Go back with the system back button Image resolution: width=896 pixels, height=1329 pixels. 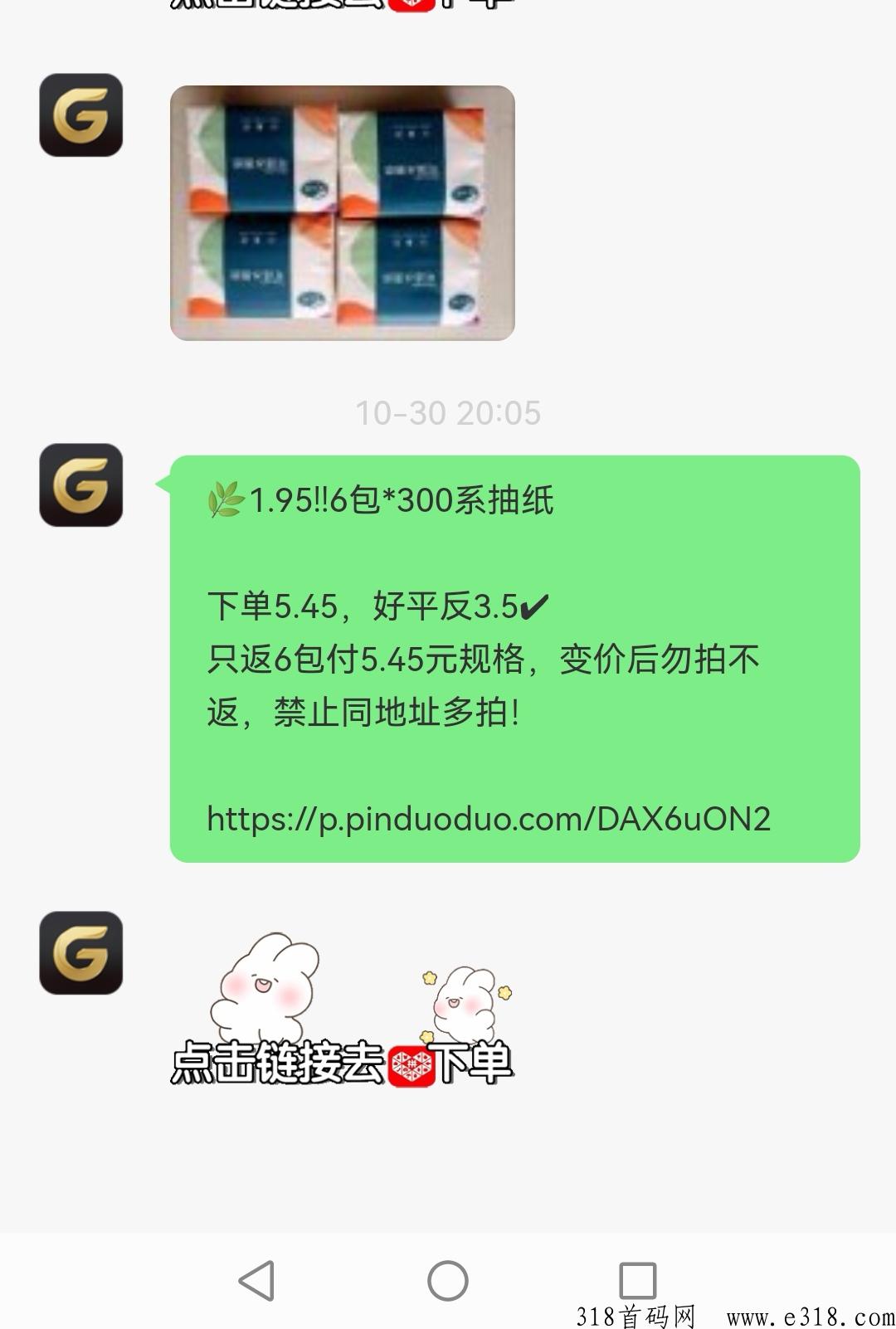click(x=256, y=1281)
